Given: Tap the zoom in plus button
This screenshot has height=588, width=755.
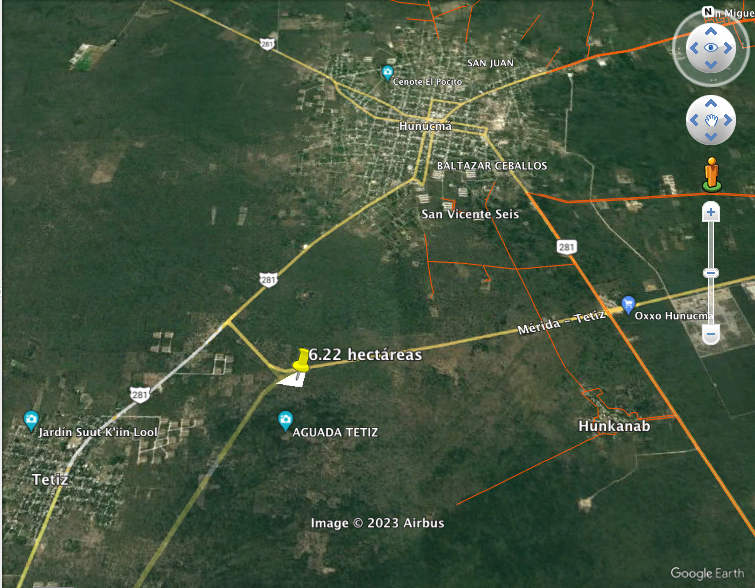Looking at the screenshot, I should pyautogui.click(x=711, y=212).
